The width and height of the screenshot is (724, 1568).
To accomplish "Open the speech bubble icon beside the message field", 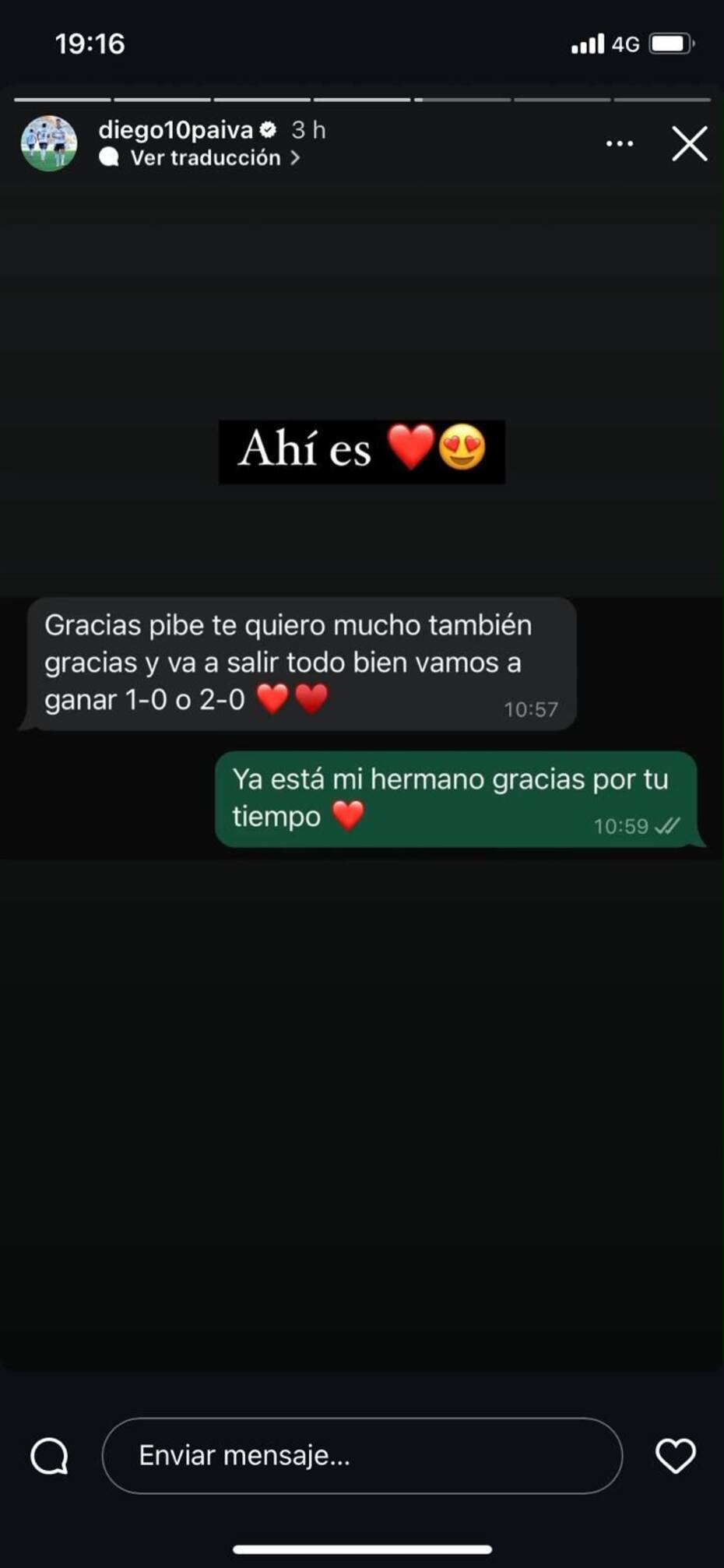I will coord(50,1455).
